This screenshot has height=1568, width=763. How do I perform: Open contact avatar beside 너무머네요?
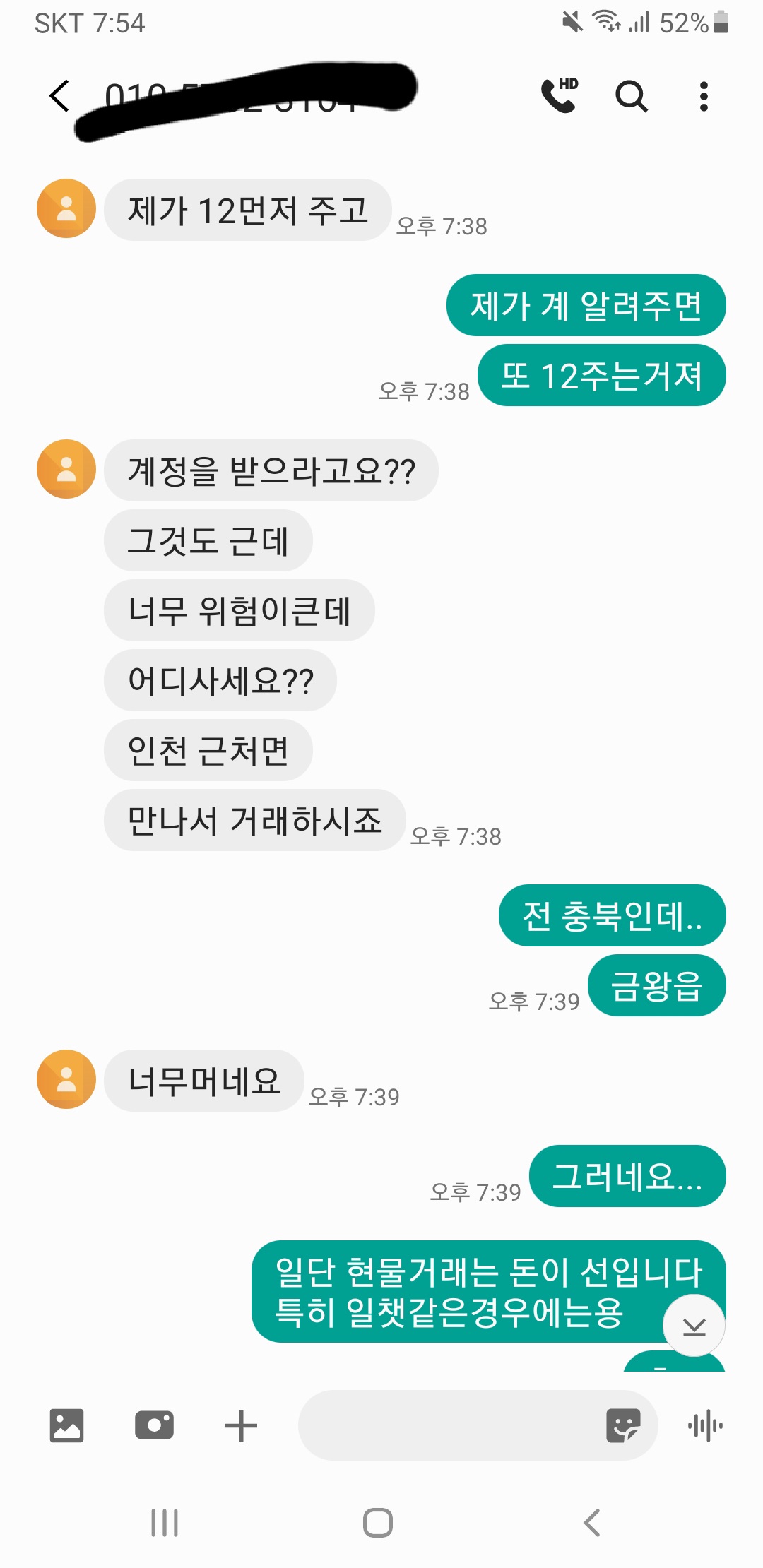66,1079
